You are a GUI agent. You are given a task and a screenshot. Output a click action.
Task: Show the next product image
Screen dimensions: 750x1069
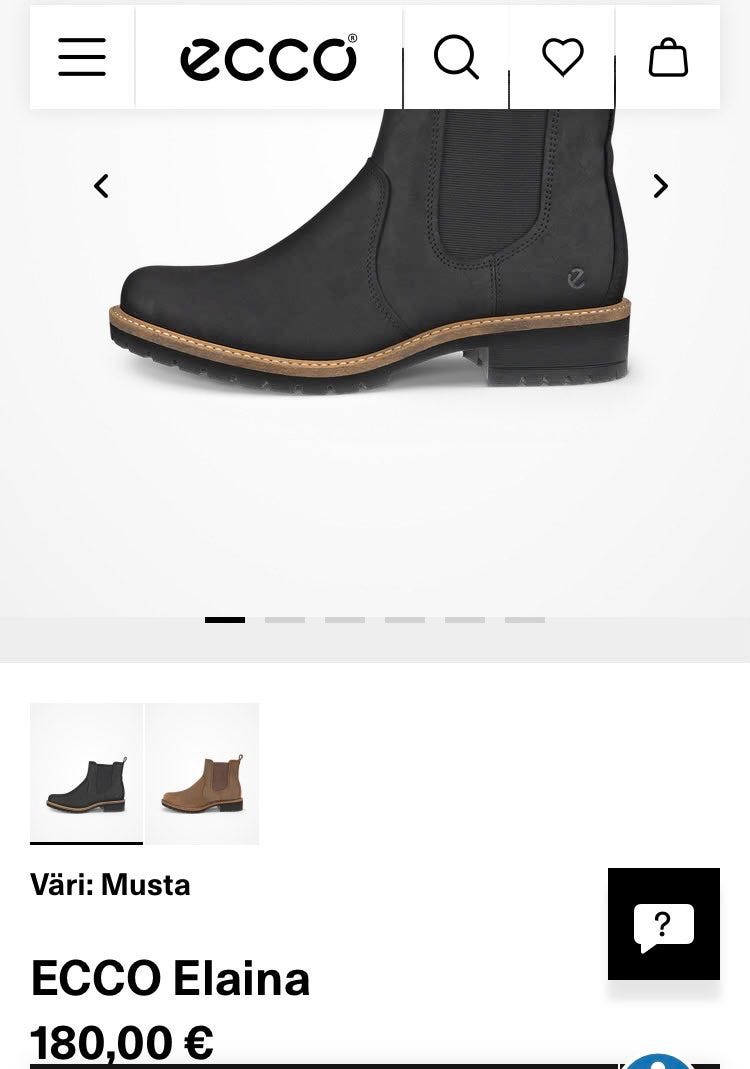pyautogui.click(x=660, y=186)
